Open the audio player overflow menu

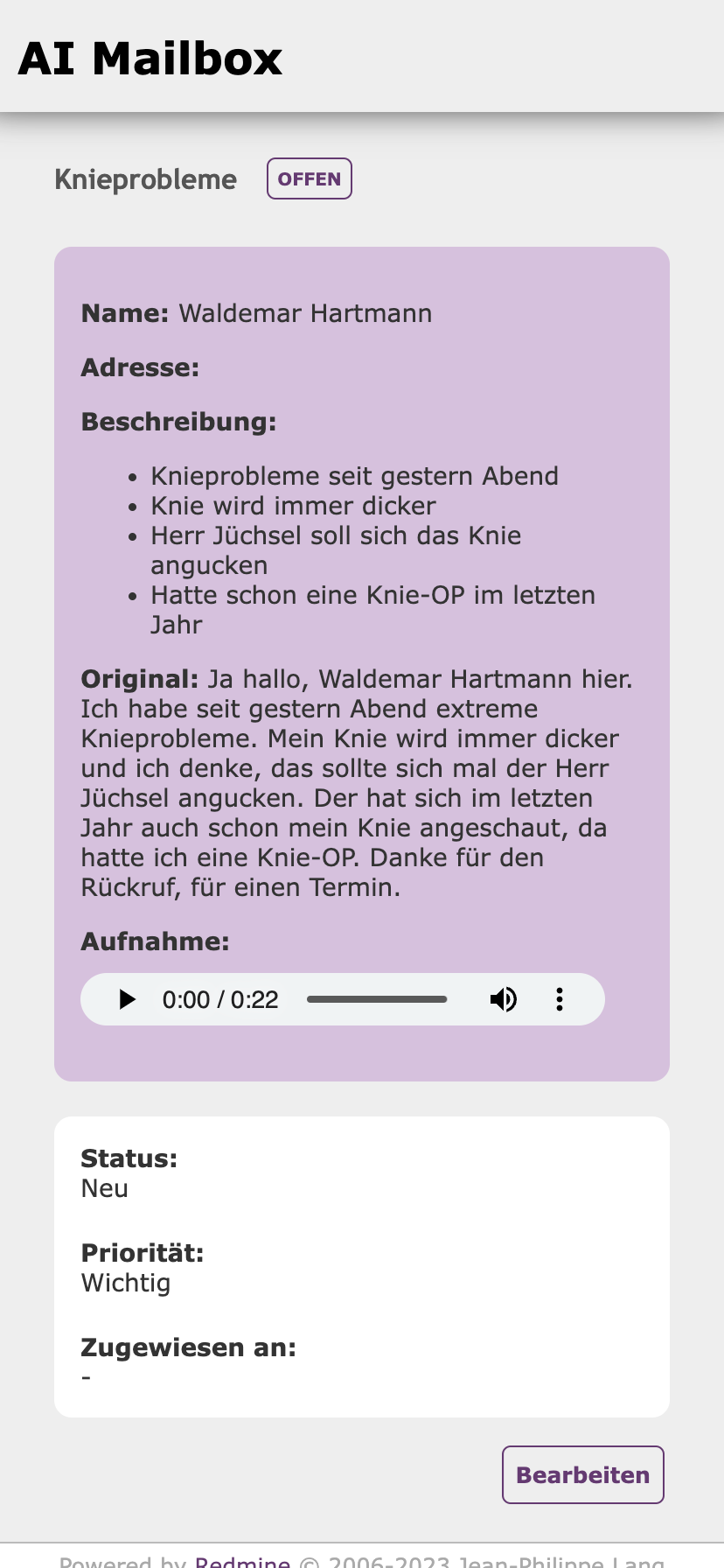click(x=560, y=999)
